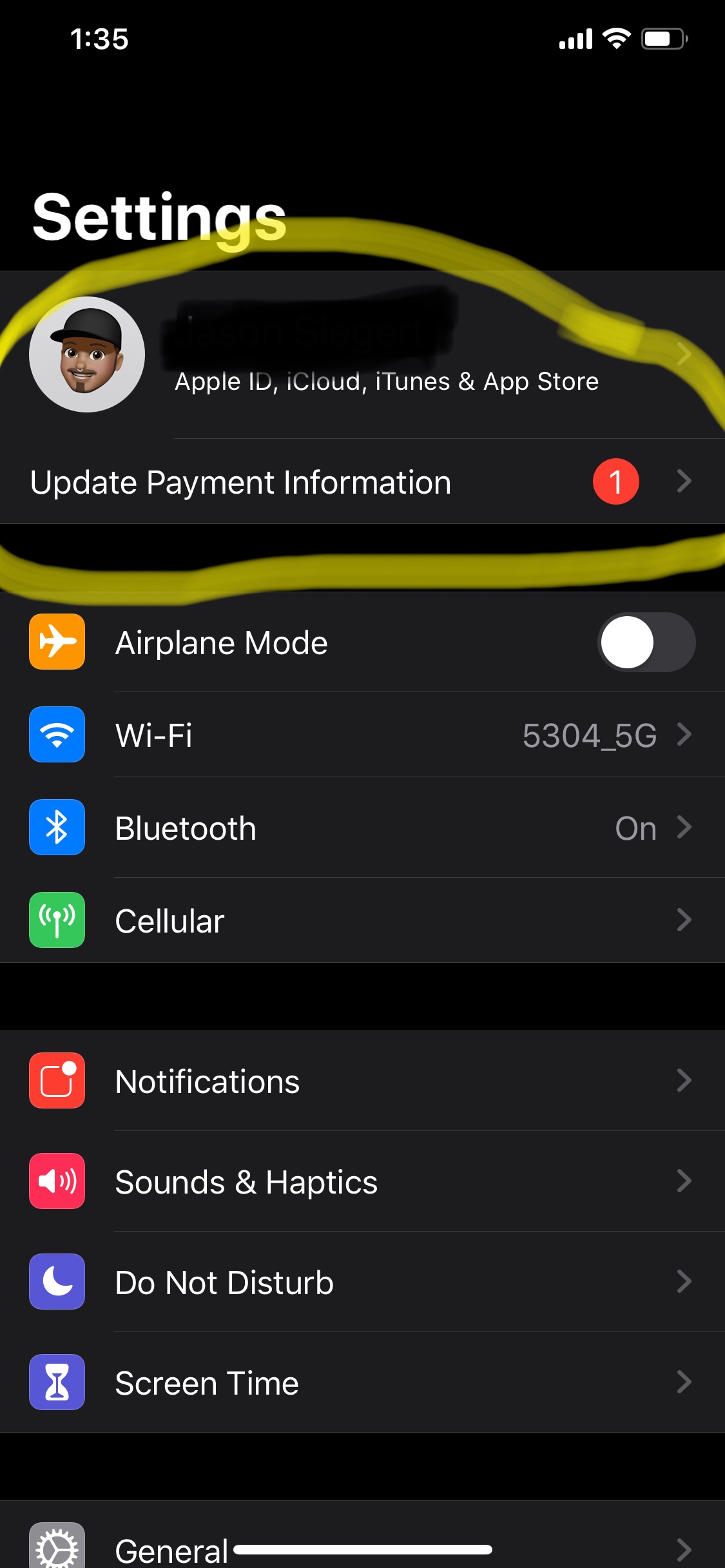725x1568 pixels.
Task: Open Wi-Fi settings
Action: [x=361, y=735]
